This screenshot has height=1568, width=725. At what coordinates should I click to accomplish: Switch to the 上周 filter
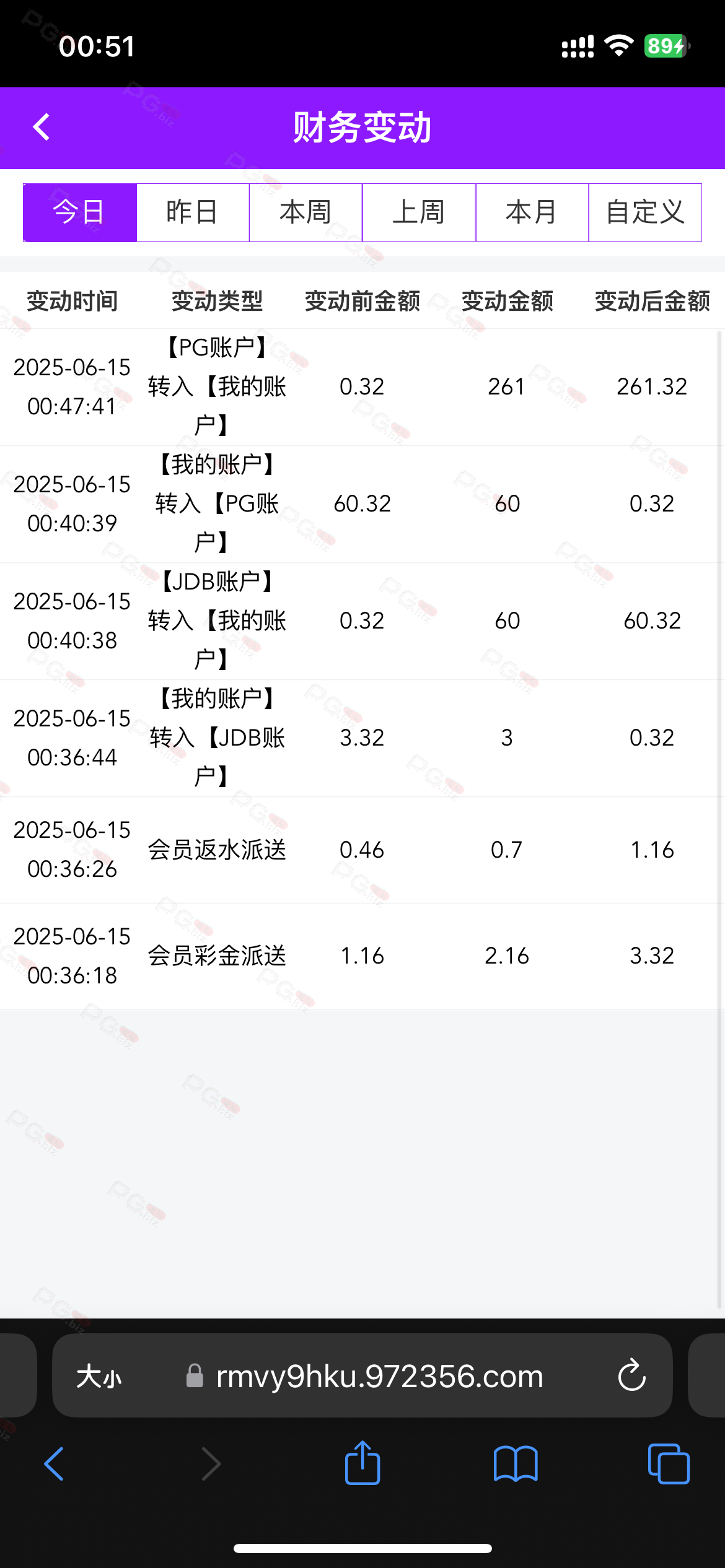[x=419, y=212]
